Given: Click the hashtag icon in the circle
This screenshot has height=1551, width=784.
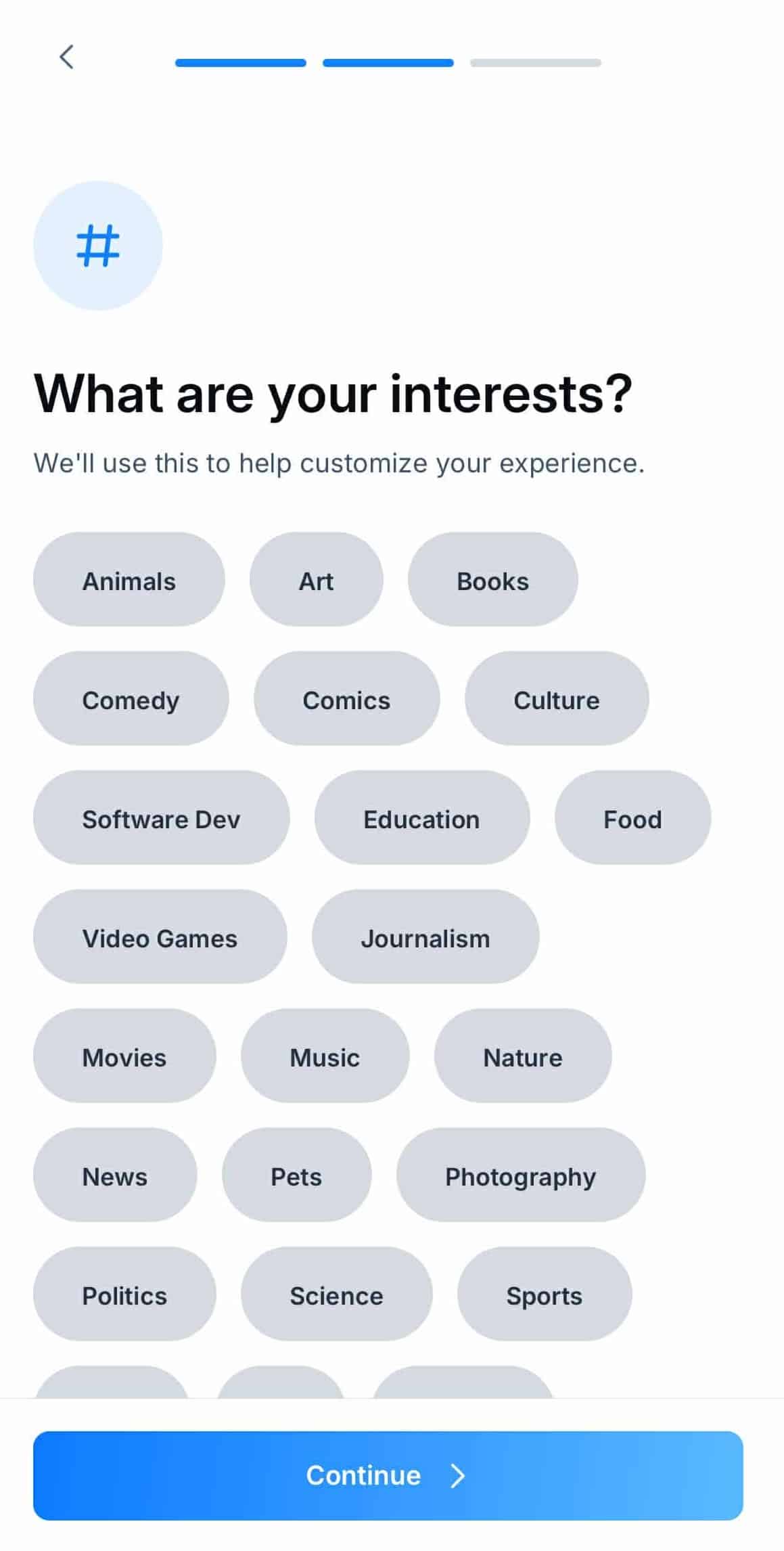Looking at the screenshot, I should point(99,246).
